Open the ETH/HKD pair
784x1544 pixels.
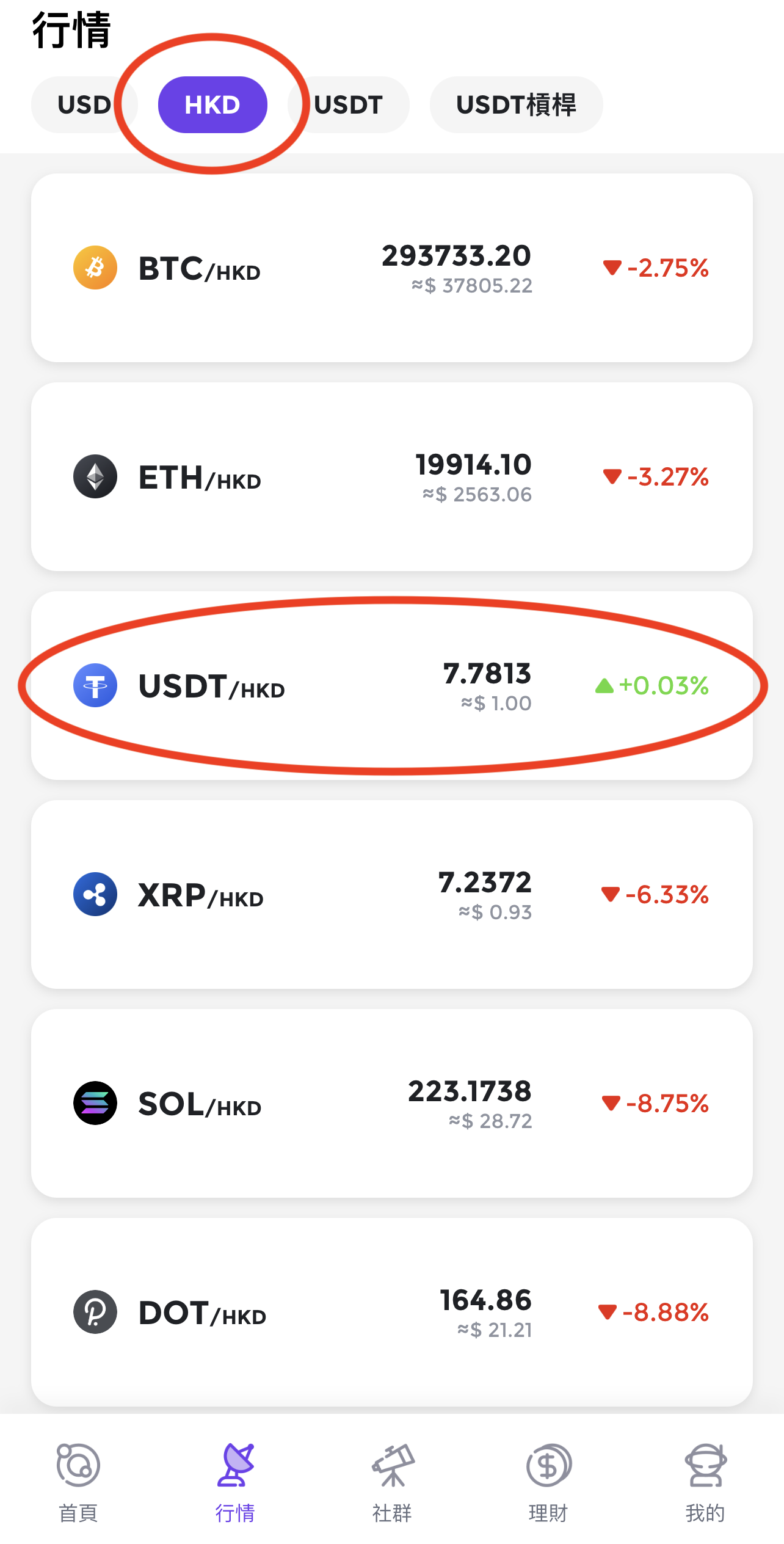[x=392, y=476]
